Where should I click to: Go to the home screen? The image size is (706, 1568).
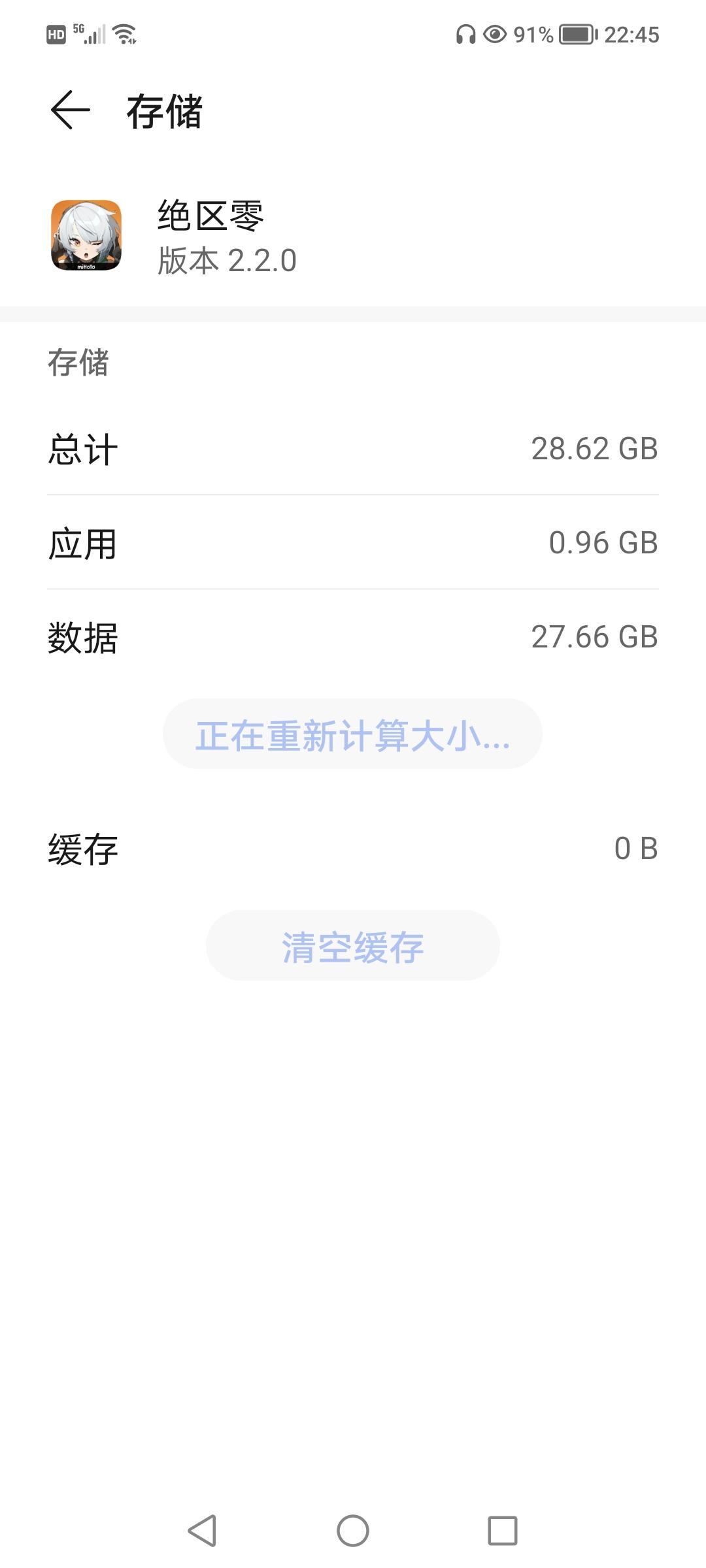353,1530
